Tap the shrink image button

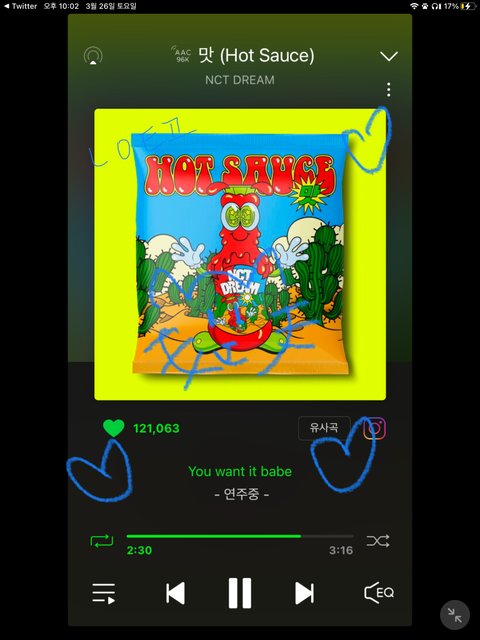click(455, 615)
